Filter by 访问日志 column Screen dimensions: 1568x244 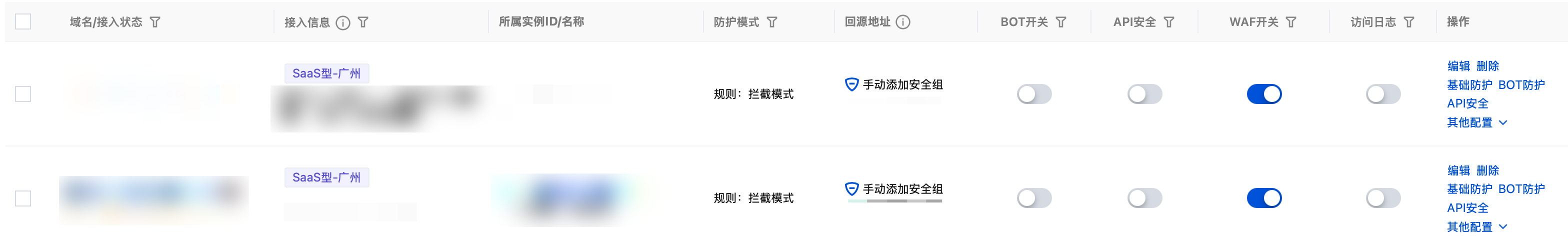pos(1409,22)
